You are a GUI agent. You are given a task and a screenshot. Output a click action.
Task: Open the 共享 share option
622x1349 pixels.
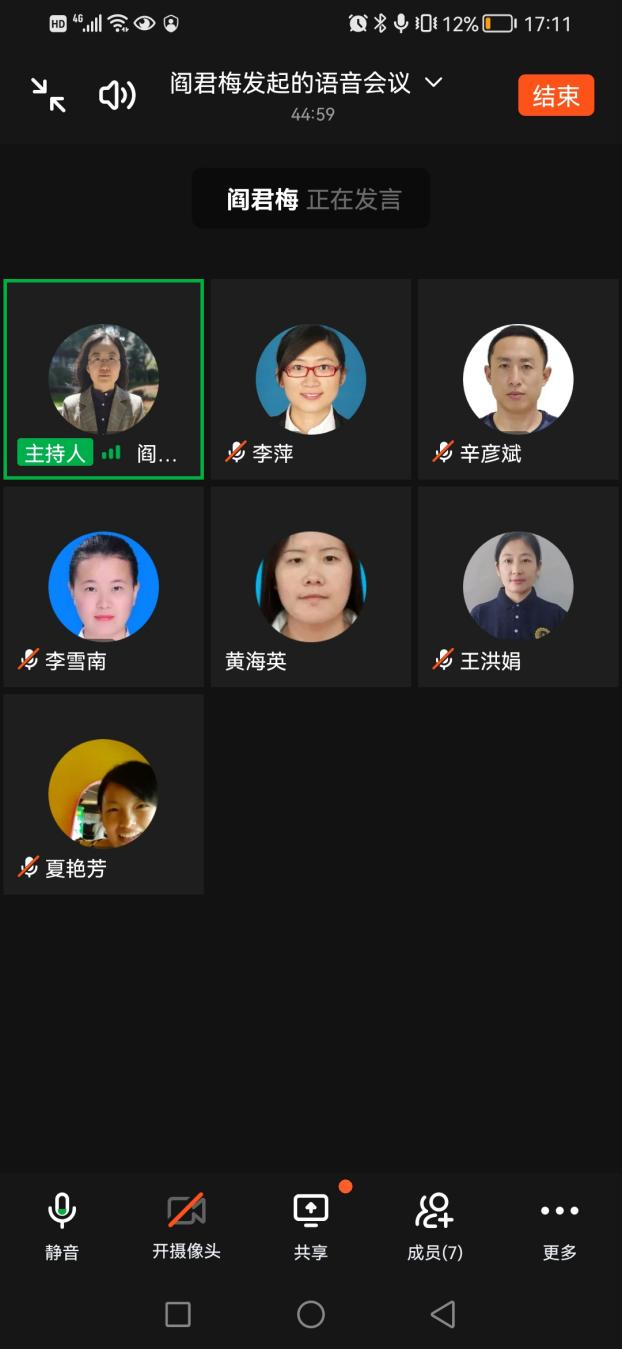point(310,1226)
